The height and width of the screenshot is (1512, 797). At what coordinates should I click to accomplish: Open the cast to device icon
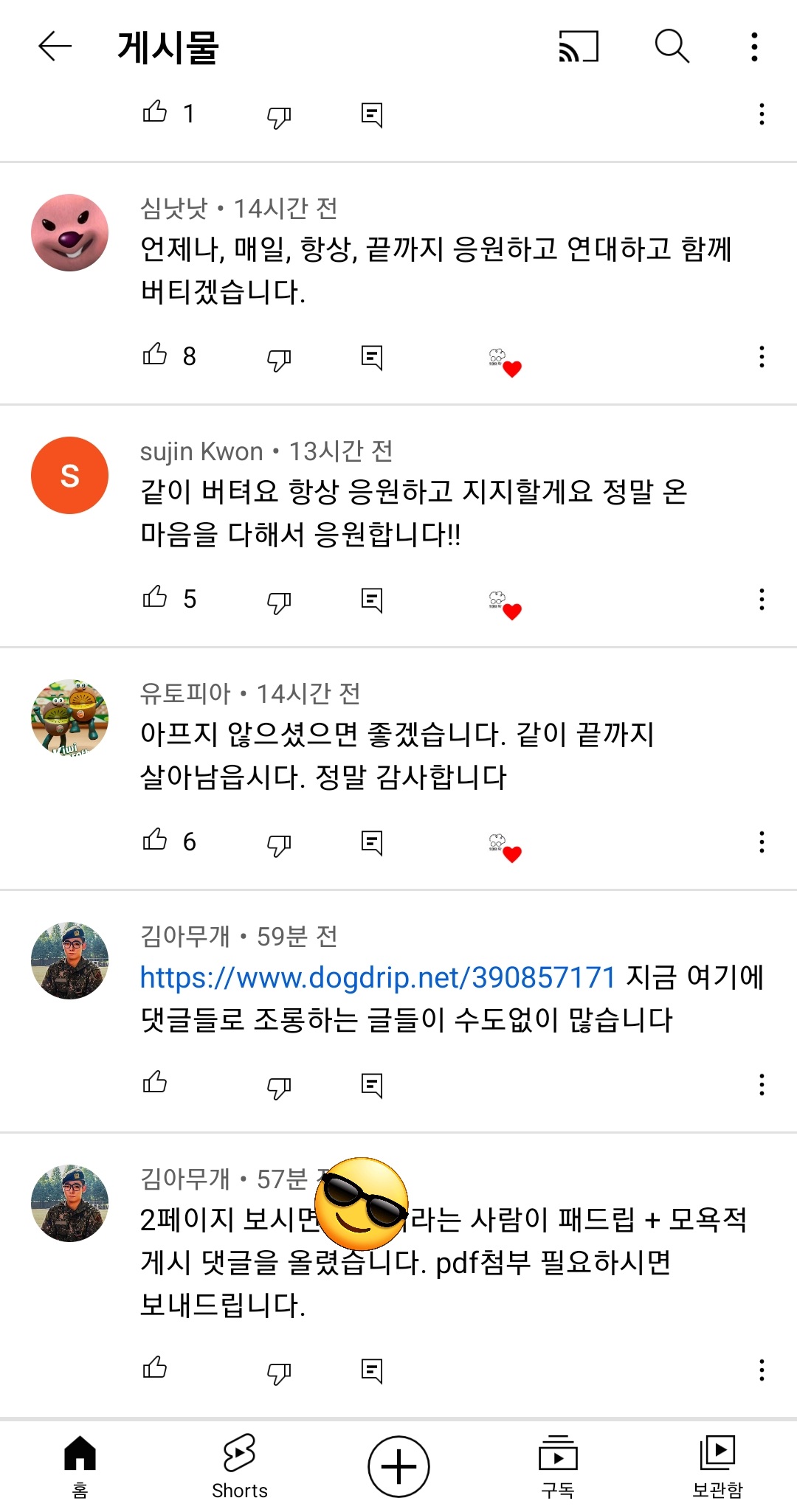tap(578, 46)
